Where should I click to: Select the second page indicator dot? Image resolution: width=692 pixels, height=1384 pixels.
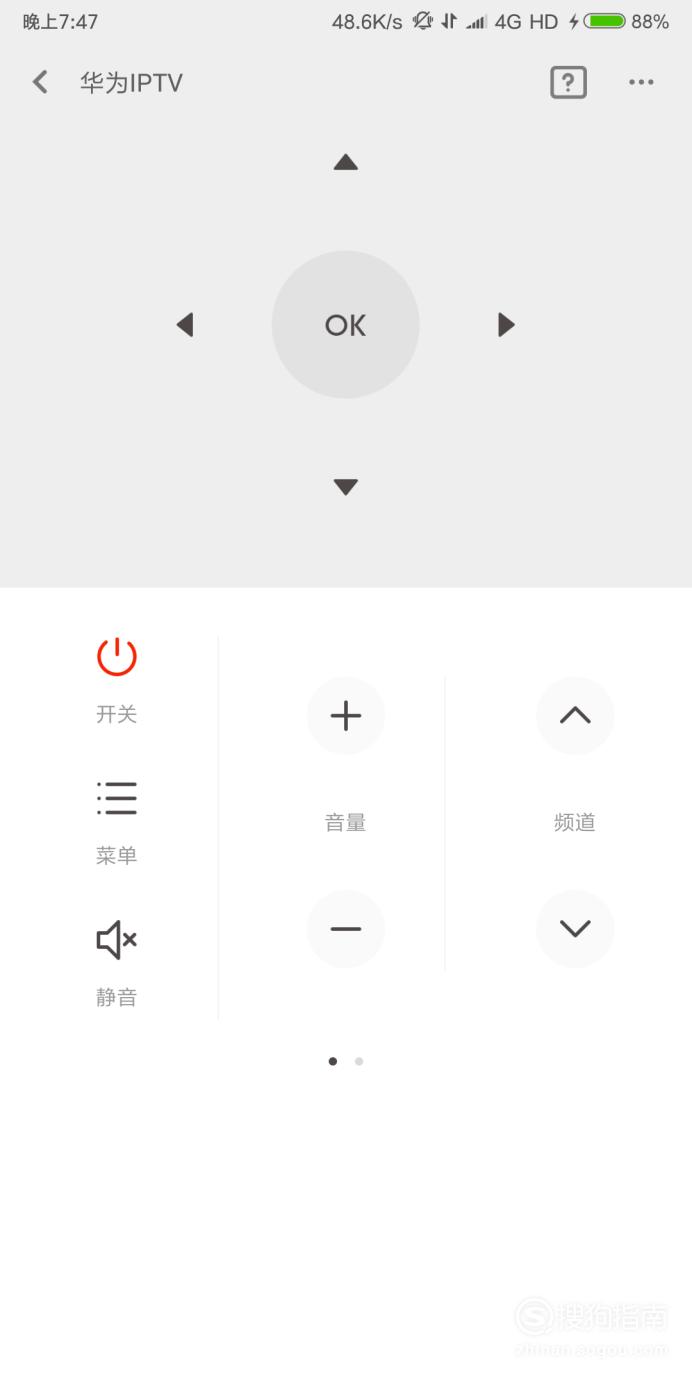click(359, 1061)
